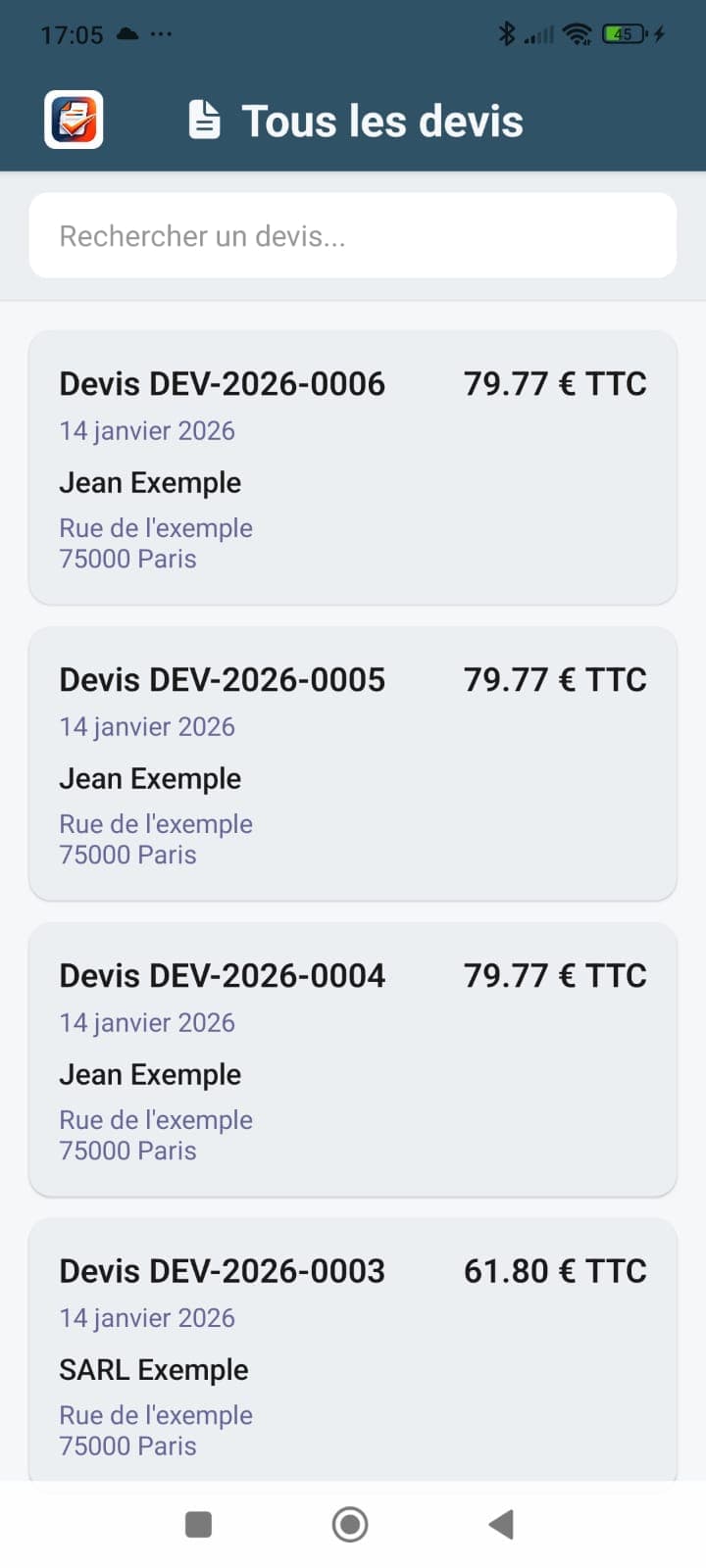
Task: Open quote Devis DEV-2026-0004
Action: point(223,975)
